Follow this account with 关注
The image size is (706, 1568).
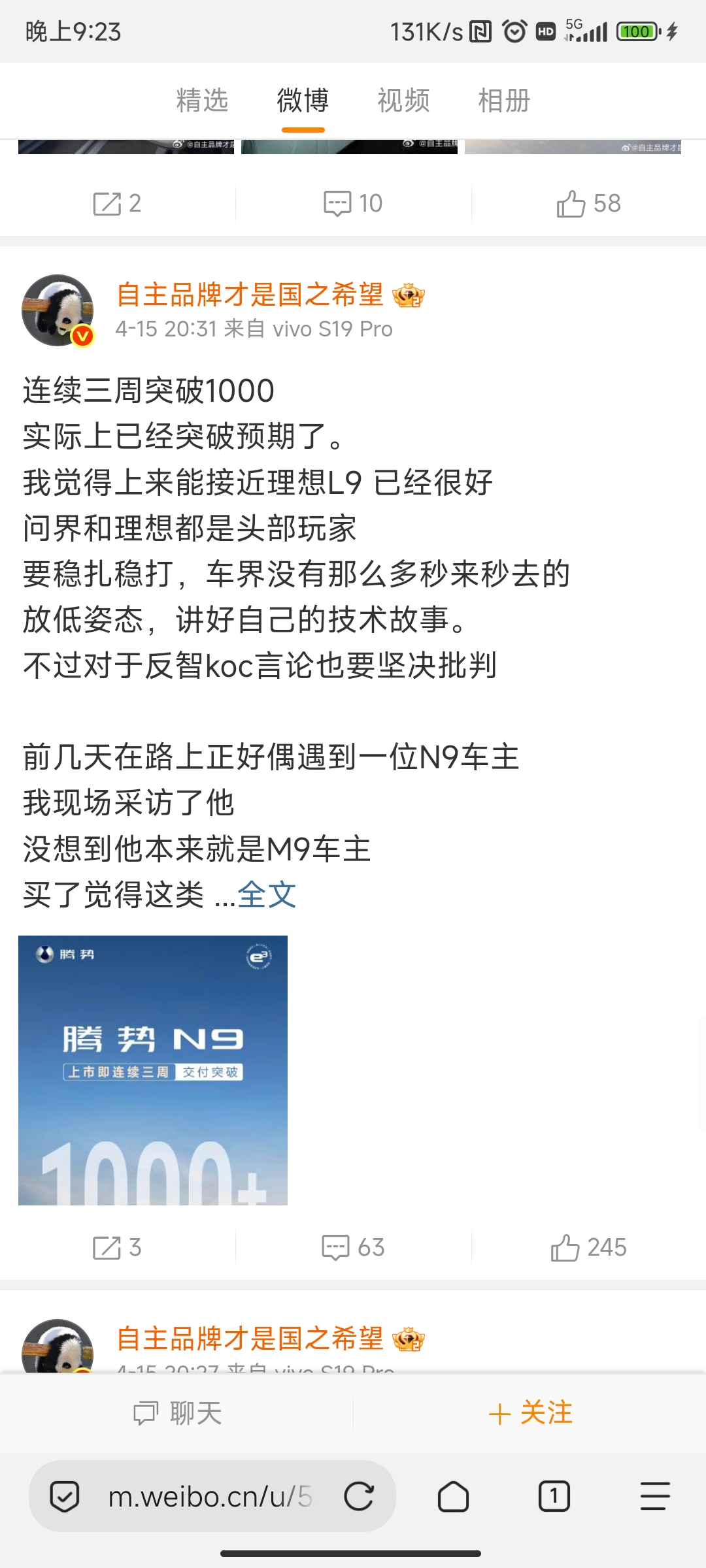click(x=530, y=1413)
